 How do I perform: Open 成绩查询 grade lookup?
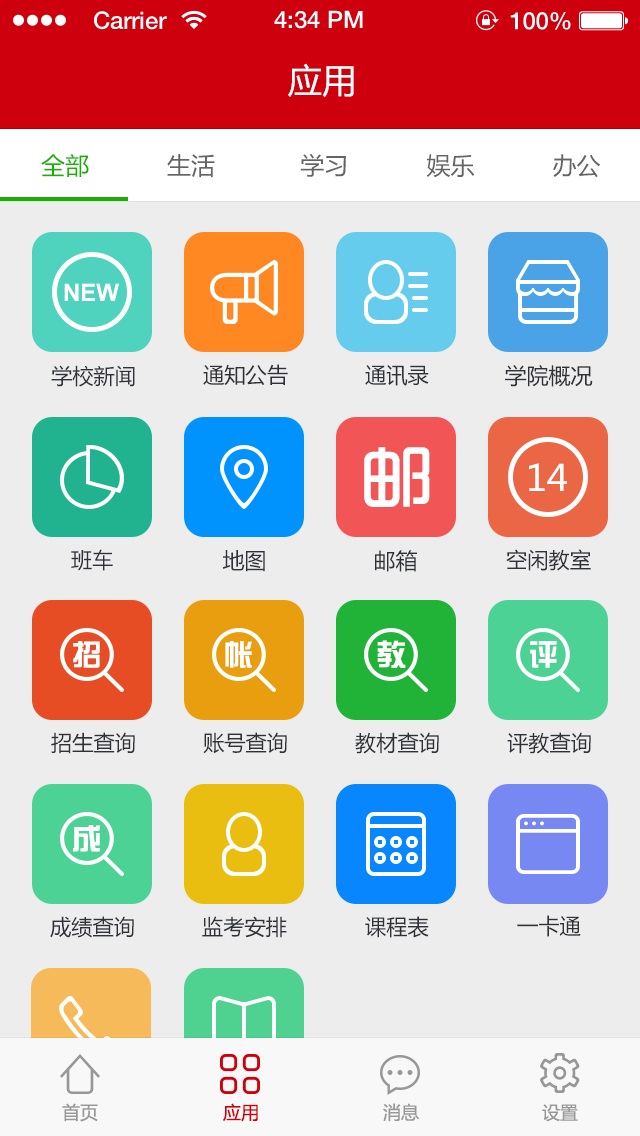click(92, 844)
